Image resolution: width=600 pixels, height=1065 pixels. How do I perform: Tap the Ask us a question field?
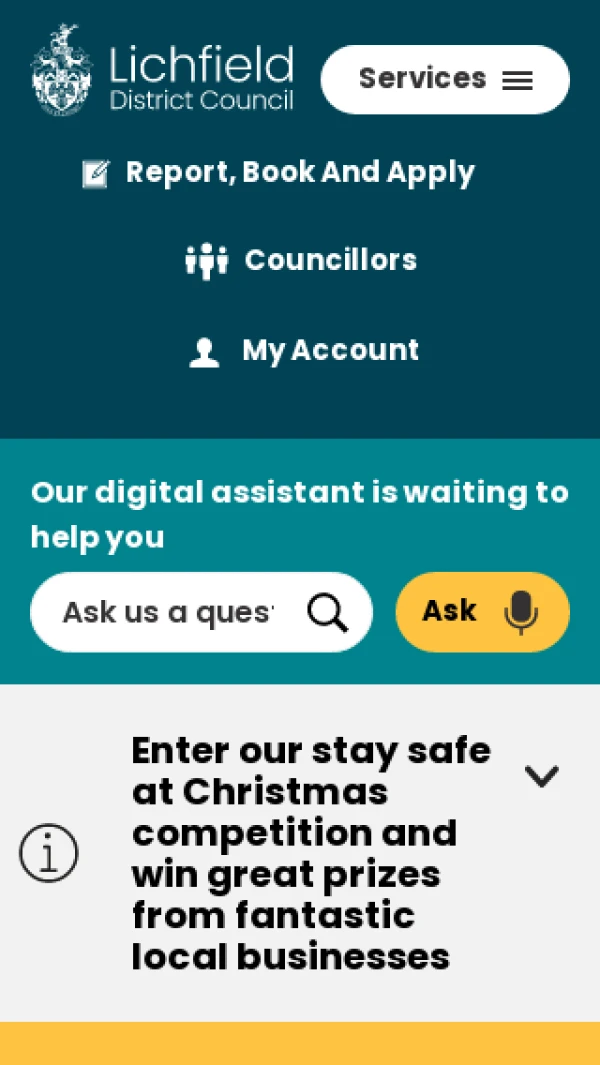coord(168,612)
